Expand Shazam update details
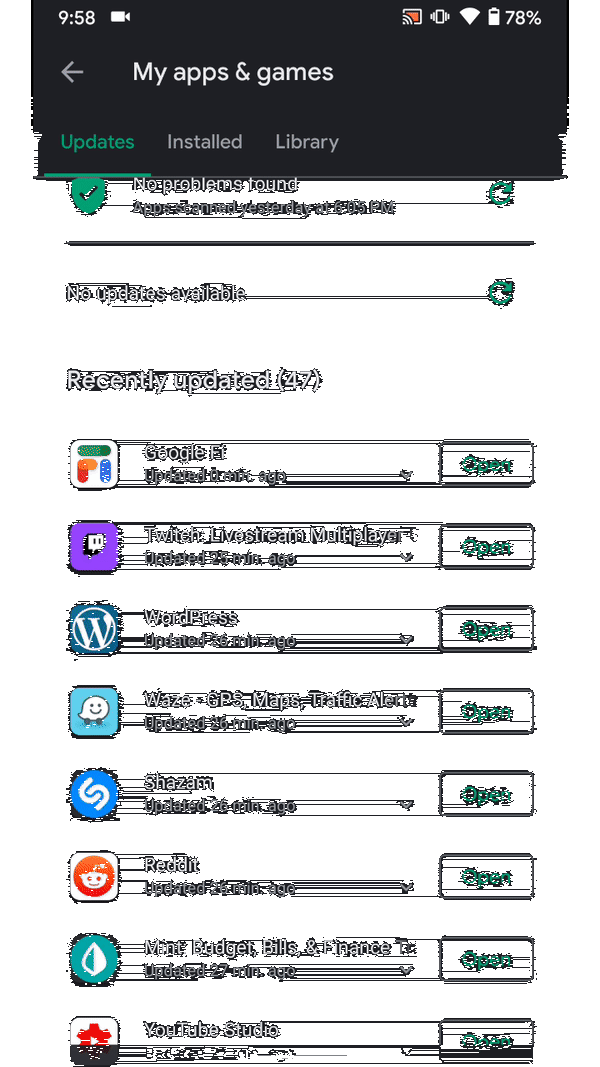 click(405, 806)
